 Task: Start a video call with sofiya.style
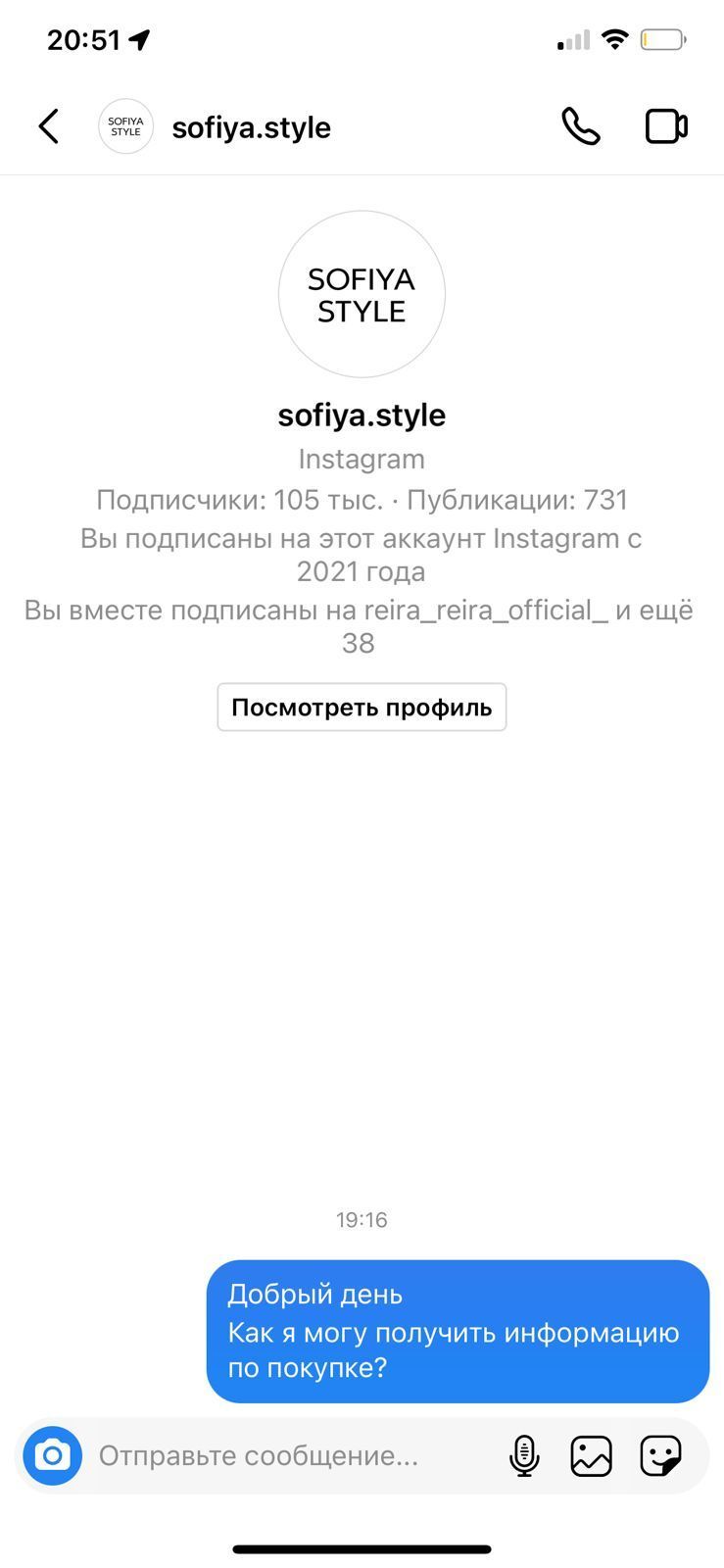[x=666, y=126]
